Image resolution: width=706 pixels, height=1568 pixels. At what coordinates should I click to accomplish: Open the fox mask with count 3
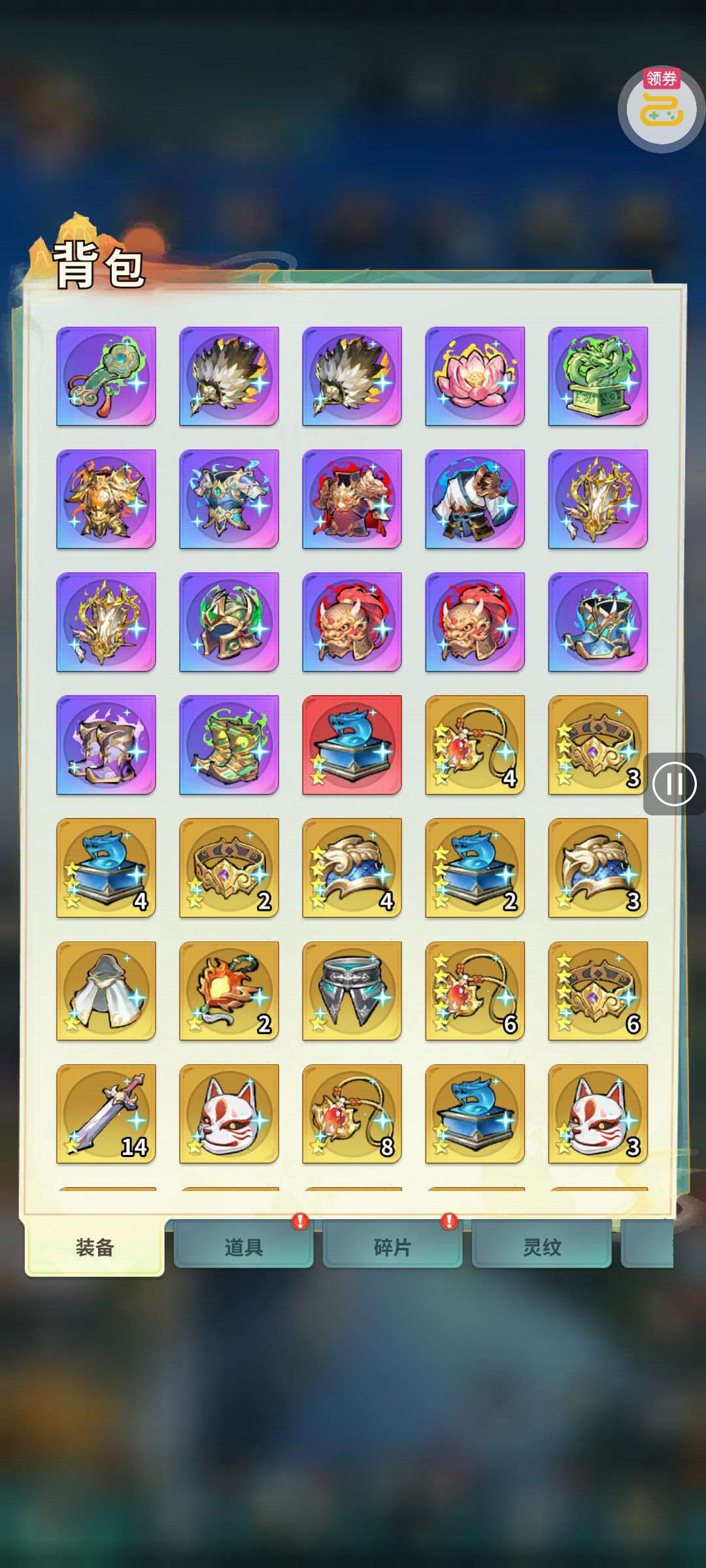(598, 1113)
